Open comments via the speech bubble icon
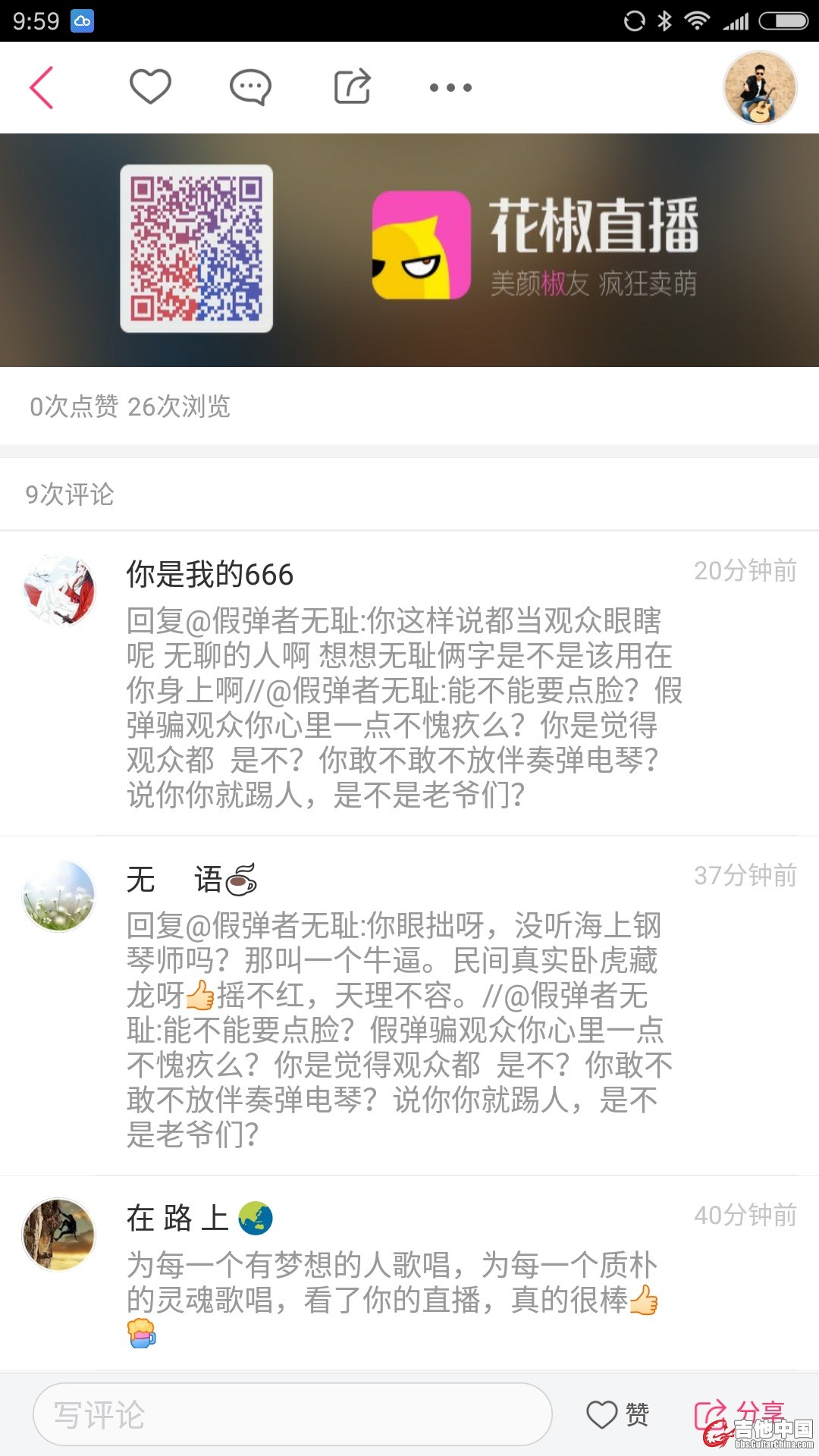819x1456 pixels. [x=250, y=87]
